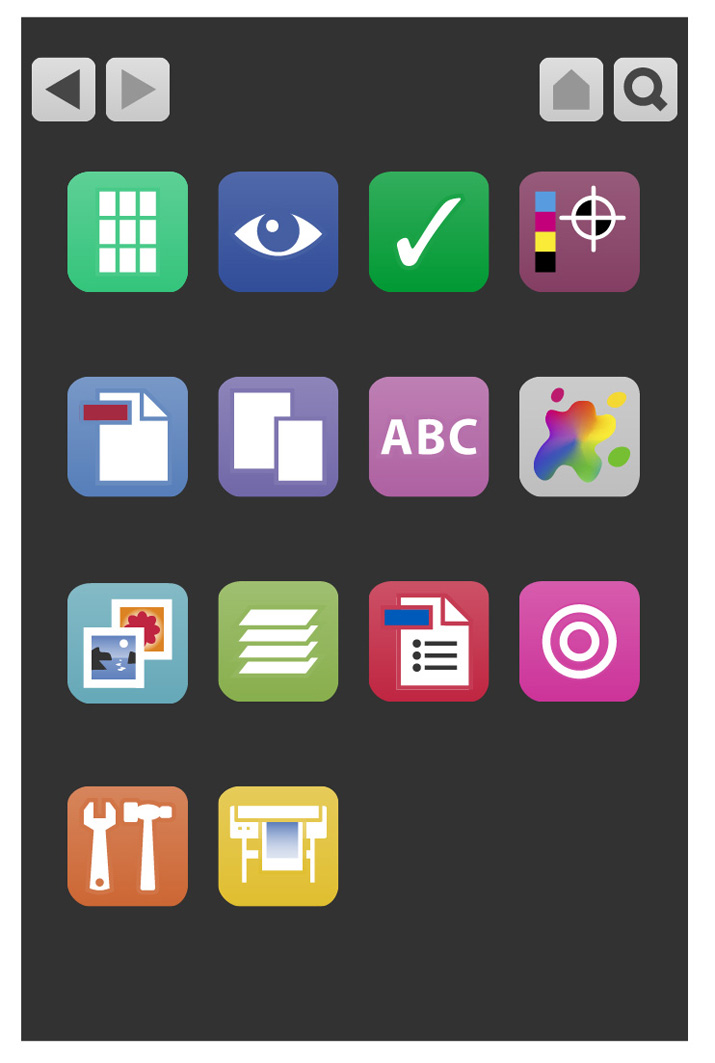Open search with the magnifying glass
The image size is (715, 1063).
coord(645,90)
